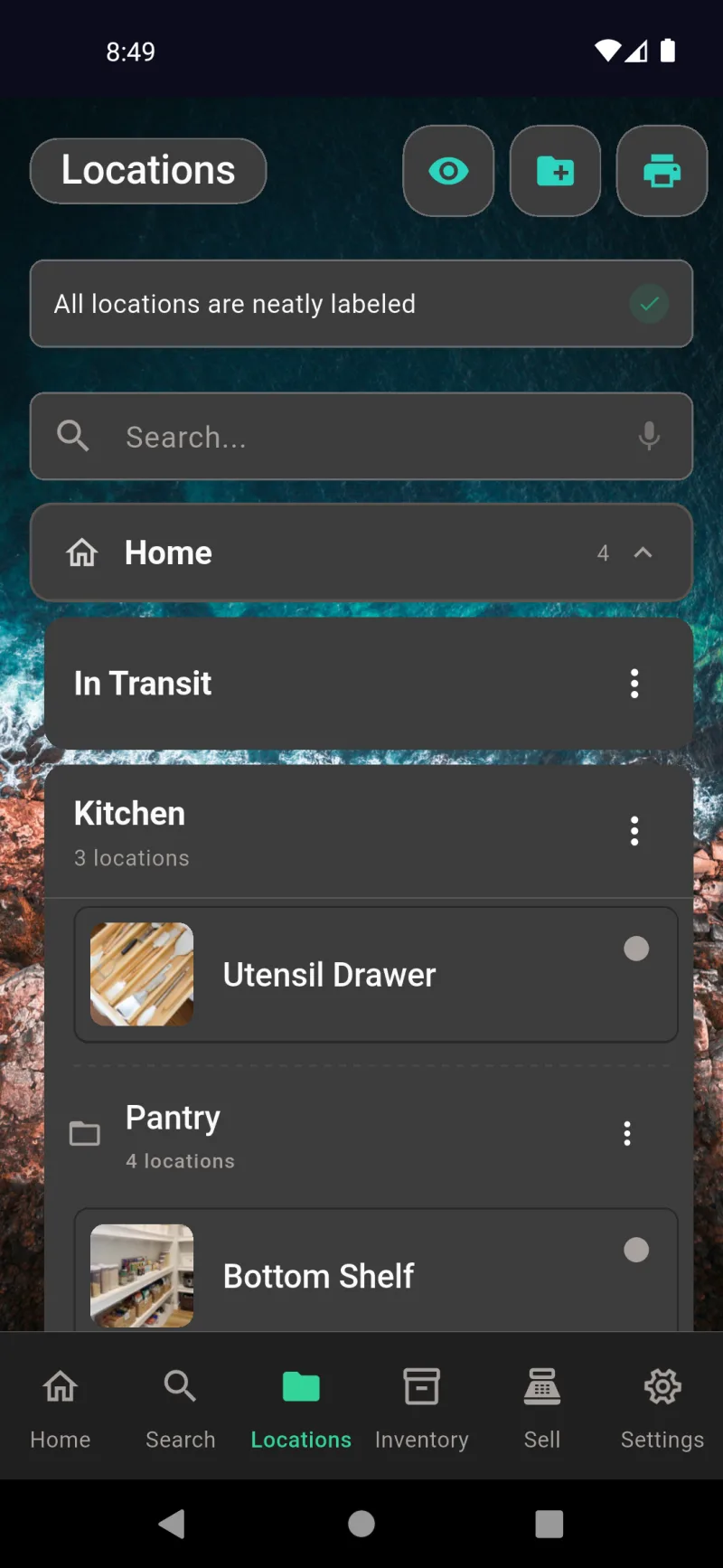The width and height of the screenshot is (723, 1568).
Task: Click the eye preview icon near the top
Action: [448, 171]
